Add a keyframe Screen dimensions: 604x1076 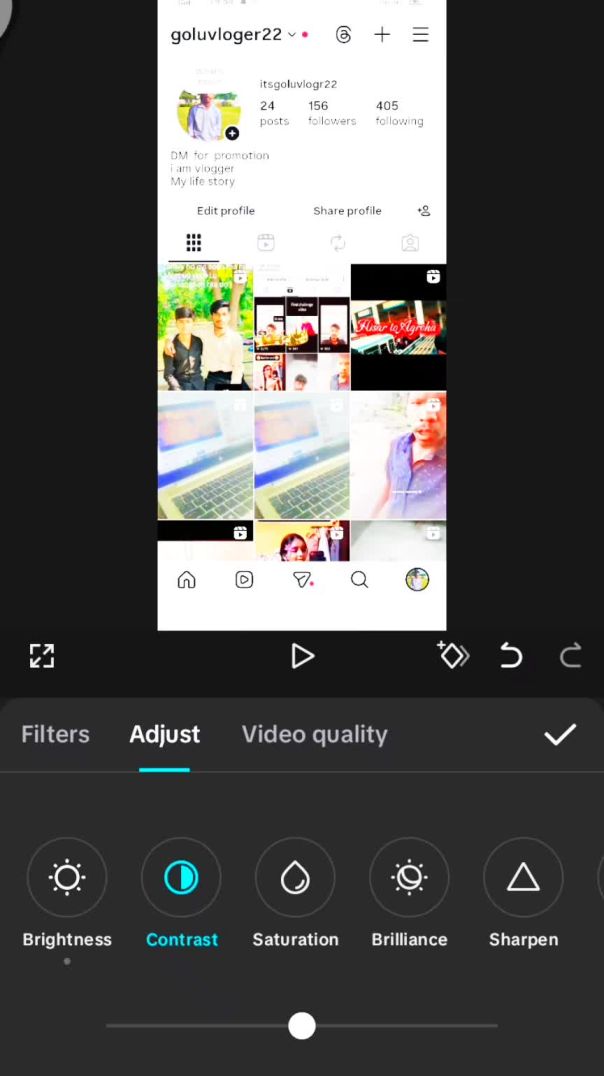click(x=453, y=655)
